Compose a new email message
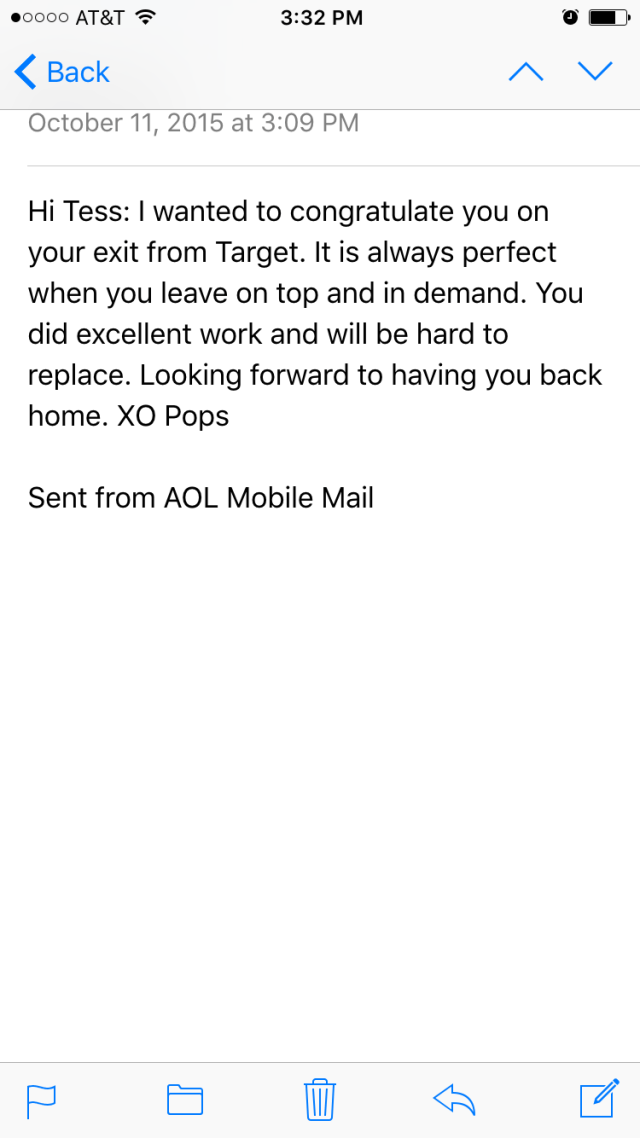The height and width of the screenshot is (1138, 640). [x=599, y=1099]
